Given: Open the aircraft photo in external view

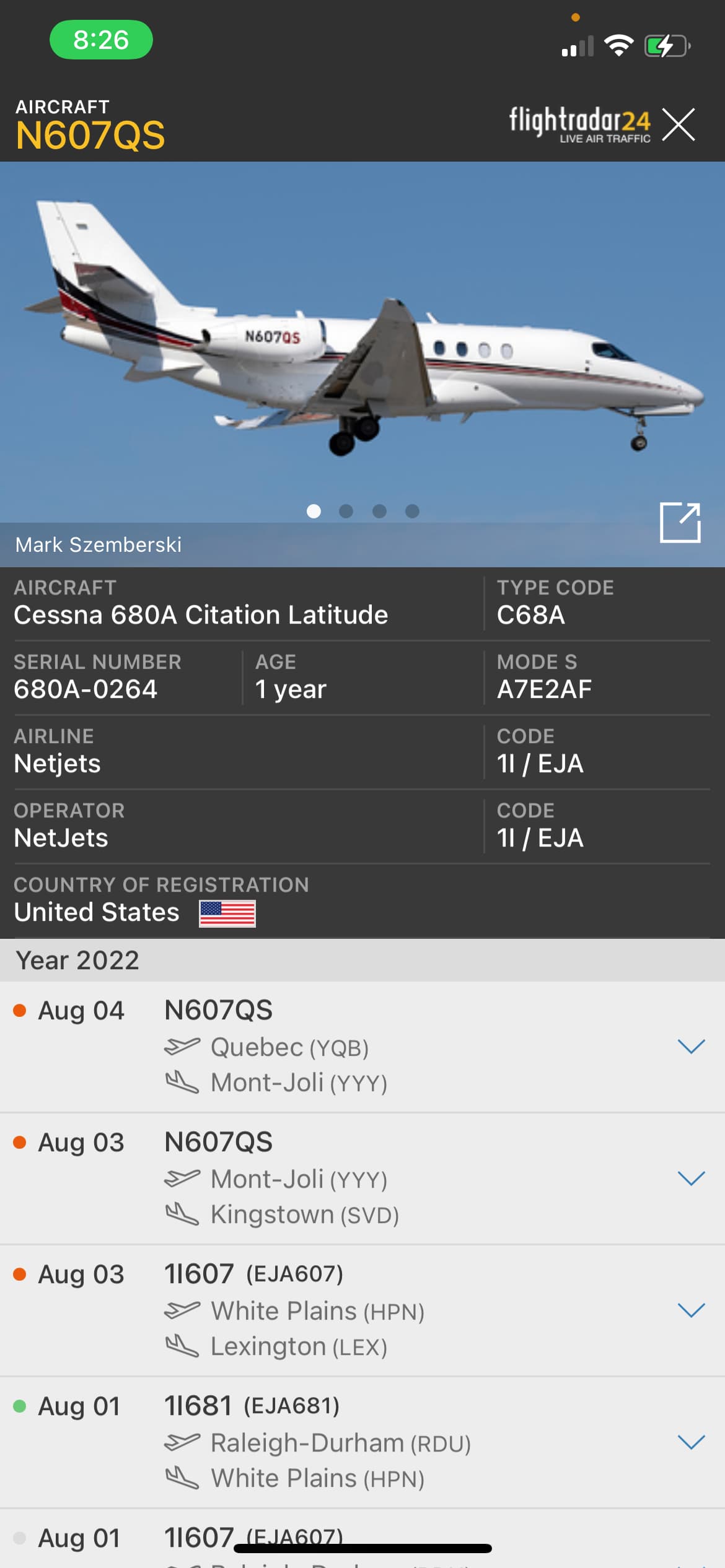Looking at the screenshot, I should pos(680,523).
